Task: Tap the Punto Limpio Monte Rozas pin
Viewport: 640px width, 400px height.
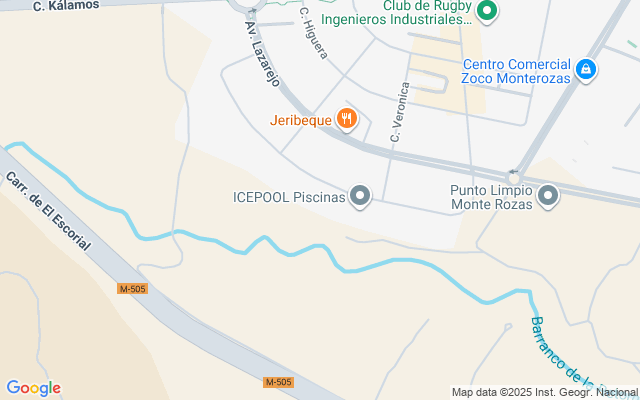Action: (x=548, y=196)
